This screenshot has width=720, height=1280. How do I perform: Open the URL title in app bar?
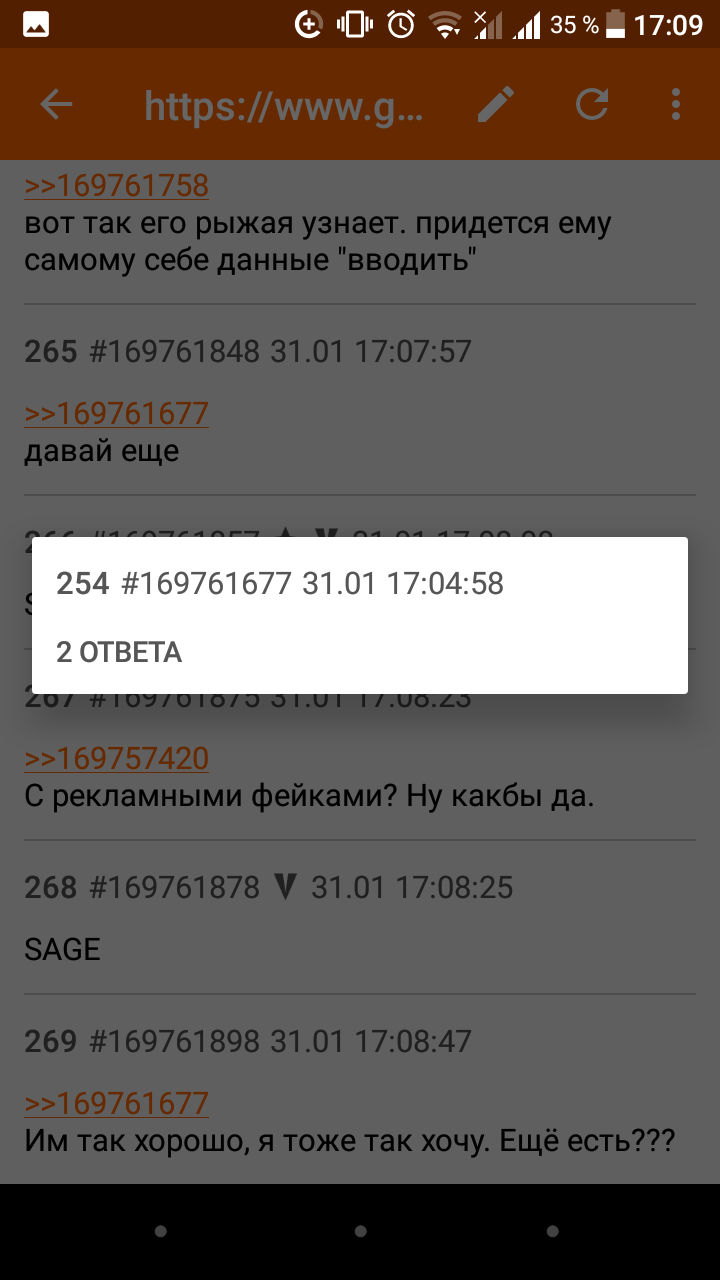[x=284, y=105]
